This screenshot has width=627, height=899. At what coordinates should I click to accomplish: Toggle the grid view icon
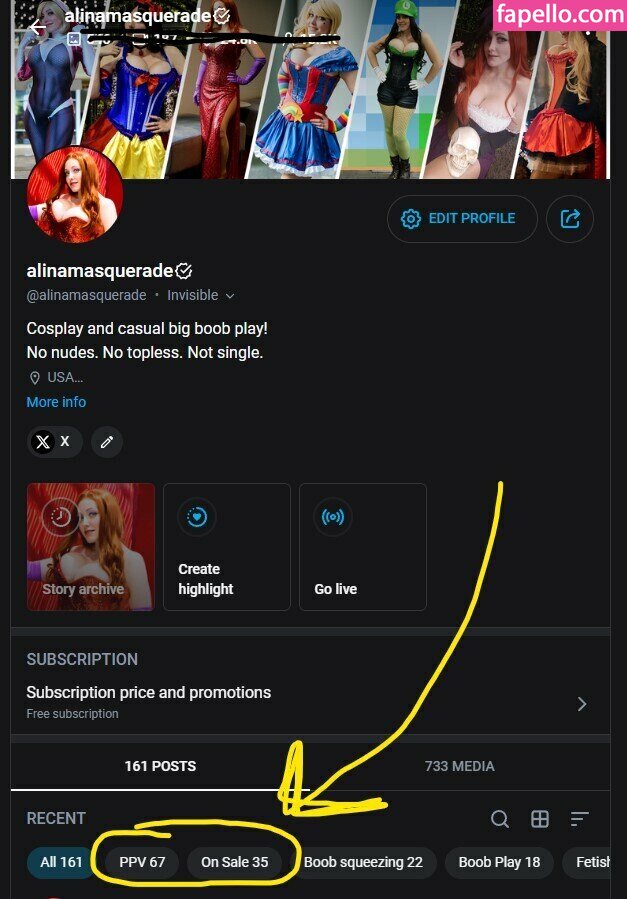(x=540, y=819)
